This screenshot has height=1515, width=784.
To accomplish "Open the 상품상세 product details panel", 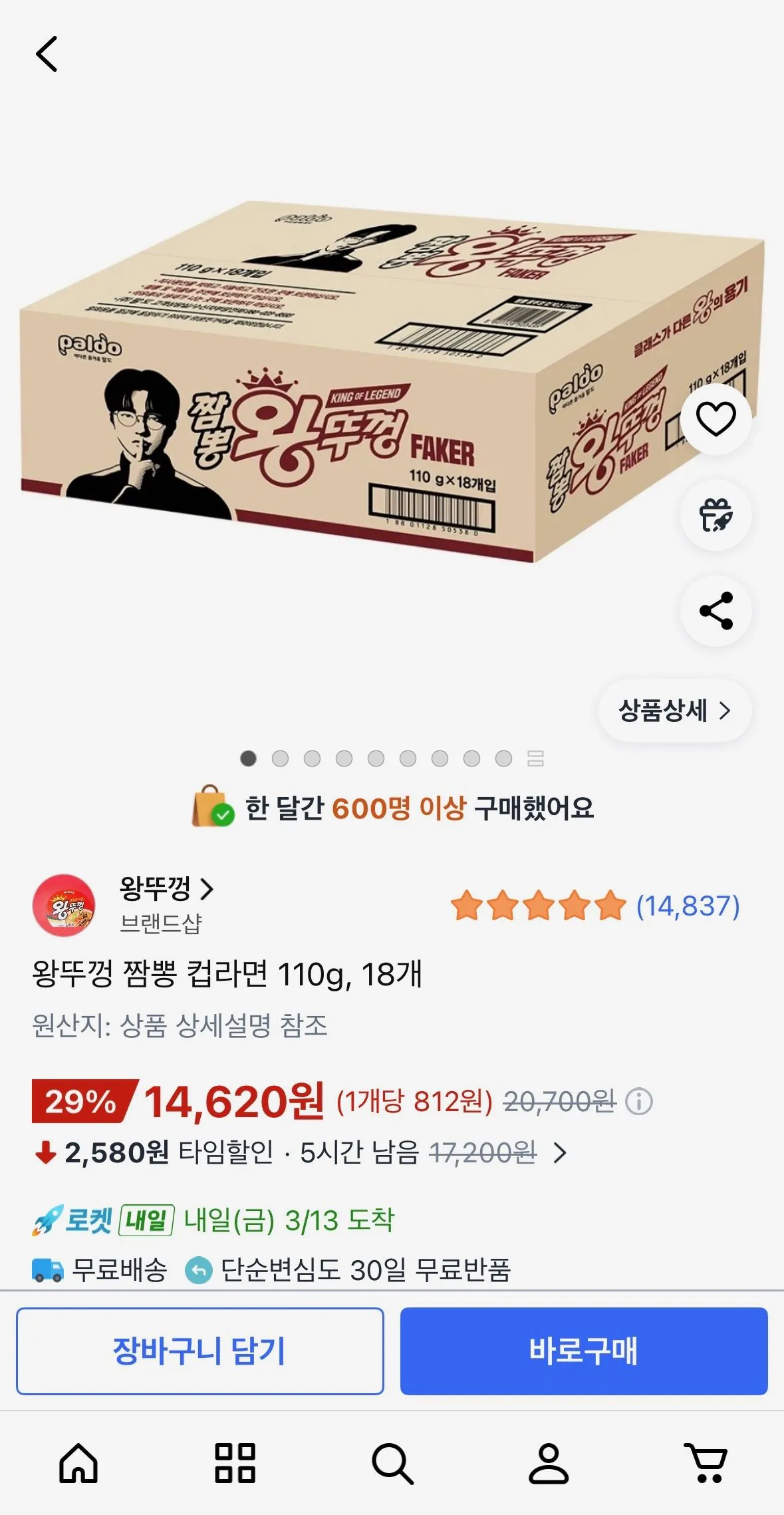I will pos(674,711).
